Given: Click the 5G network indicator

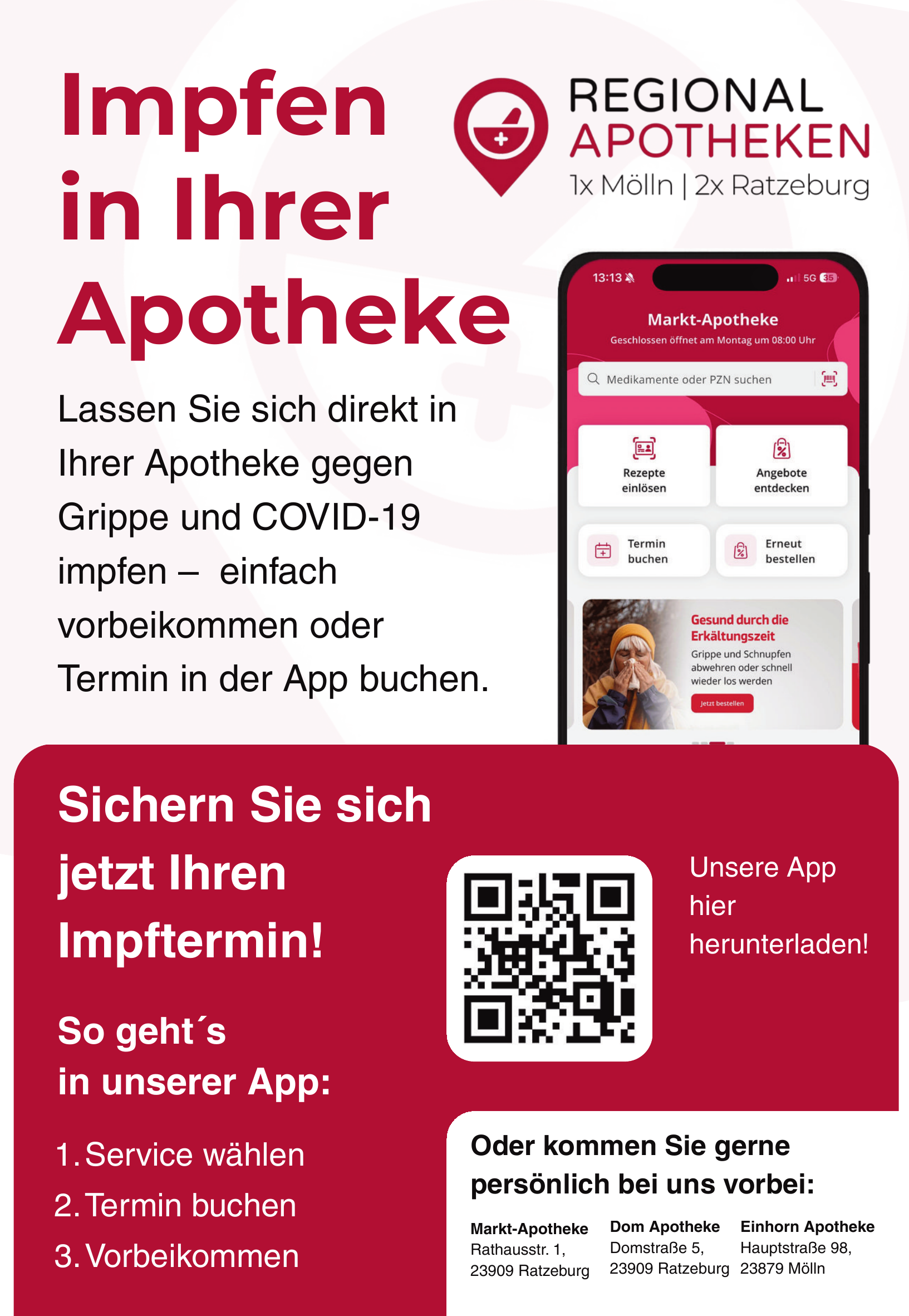Looking at the screenshot, I should [x=809, y=277].
